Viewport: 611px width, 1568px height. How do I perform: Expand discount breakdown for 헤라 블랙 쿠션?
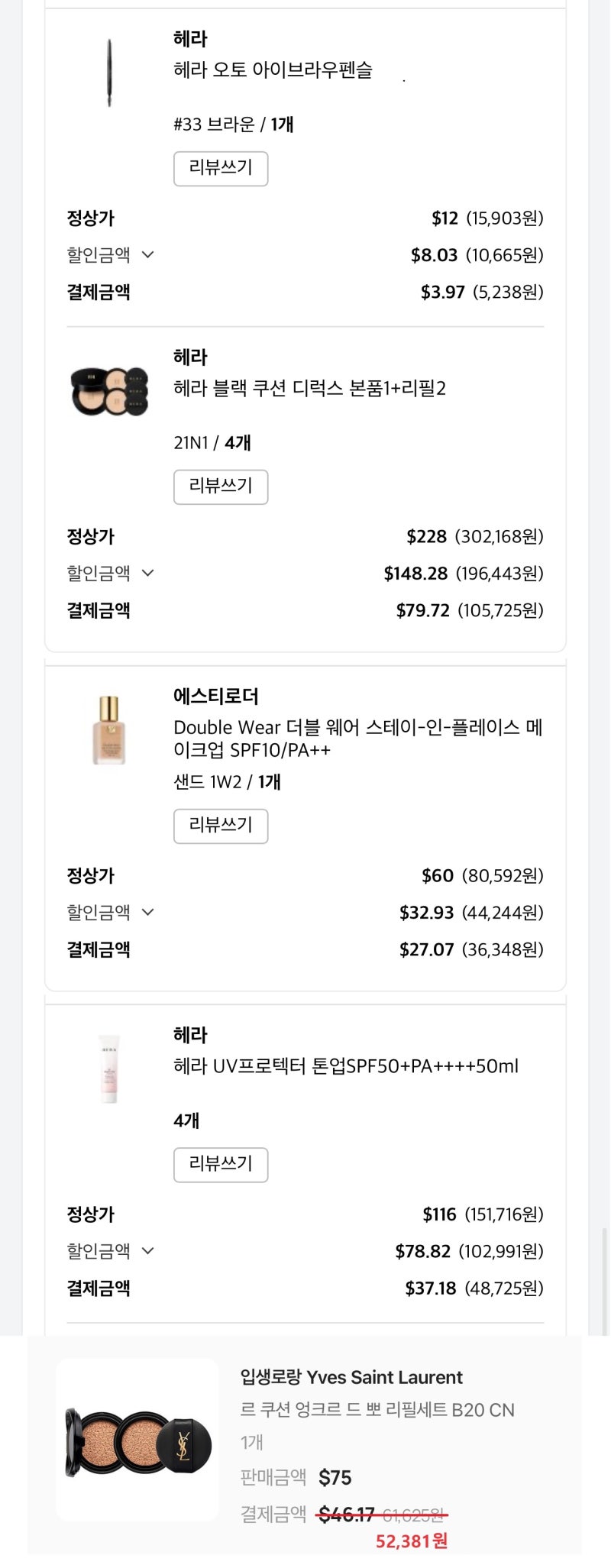point(147,573)
